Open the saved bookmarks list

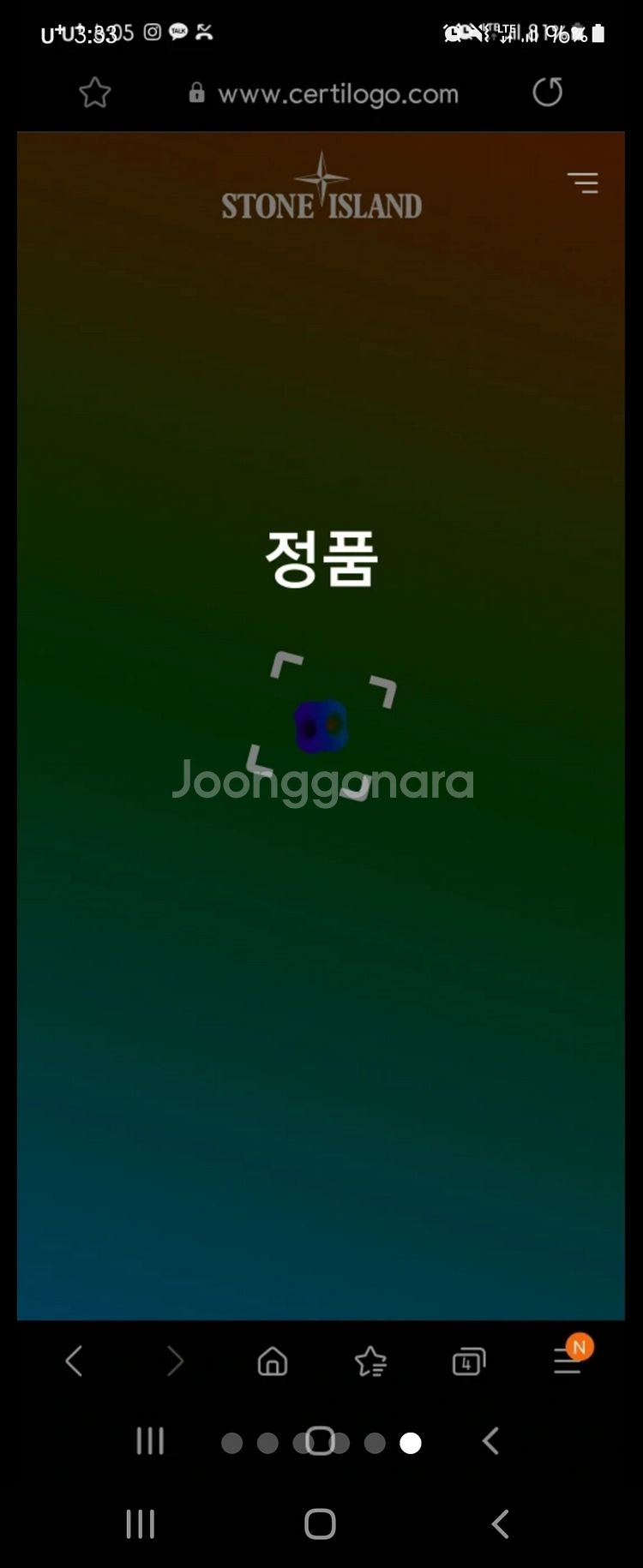pos(370,1361)
